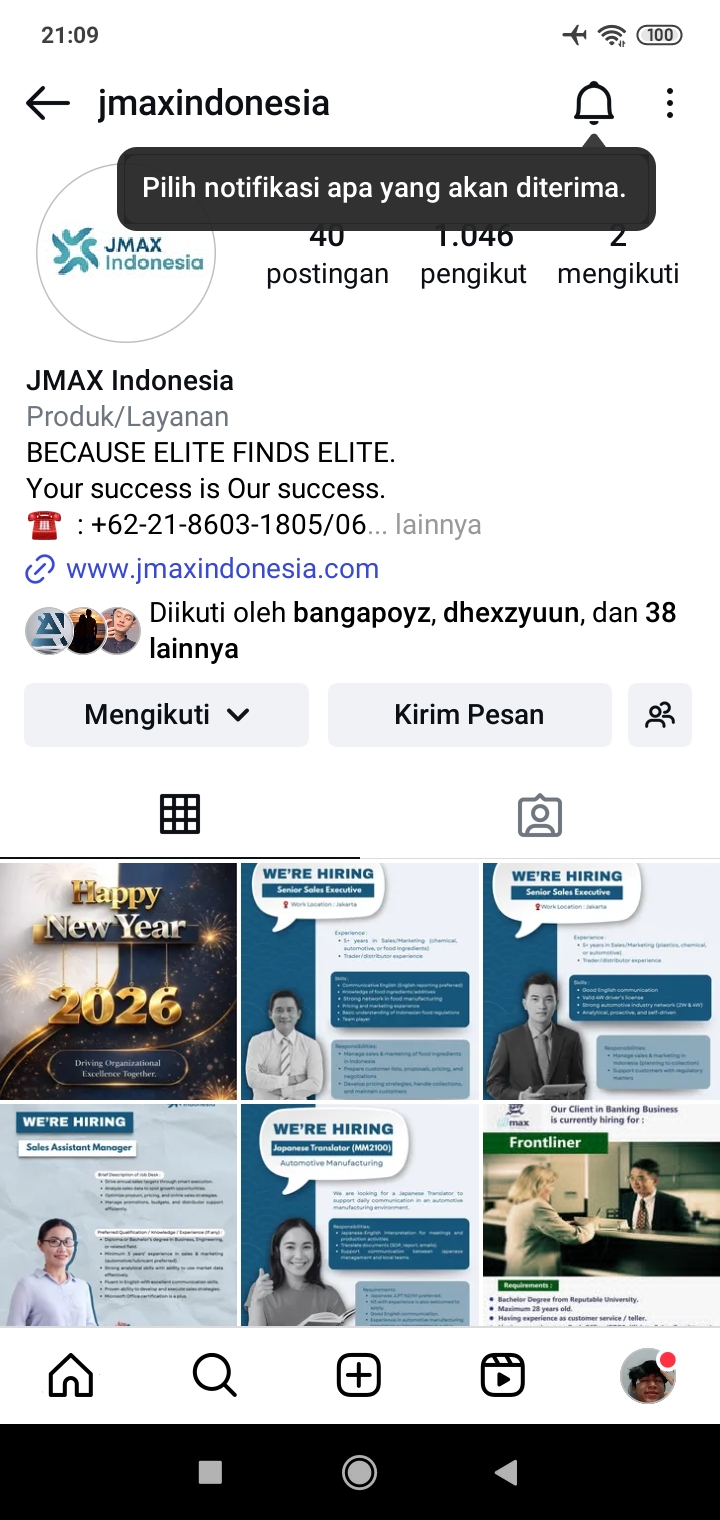Image resolution: width=720 pixels, height=1520 pixels.
Task: Open the notifications bell settings
Action: [593, 103]
